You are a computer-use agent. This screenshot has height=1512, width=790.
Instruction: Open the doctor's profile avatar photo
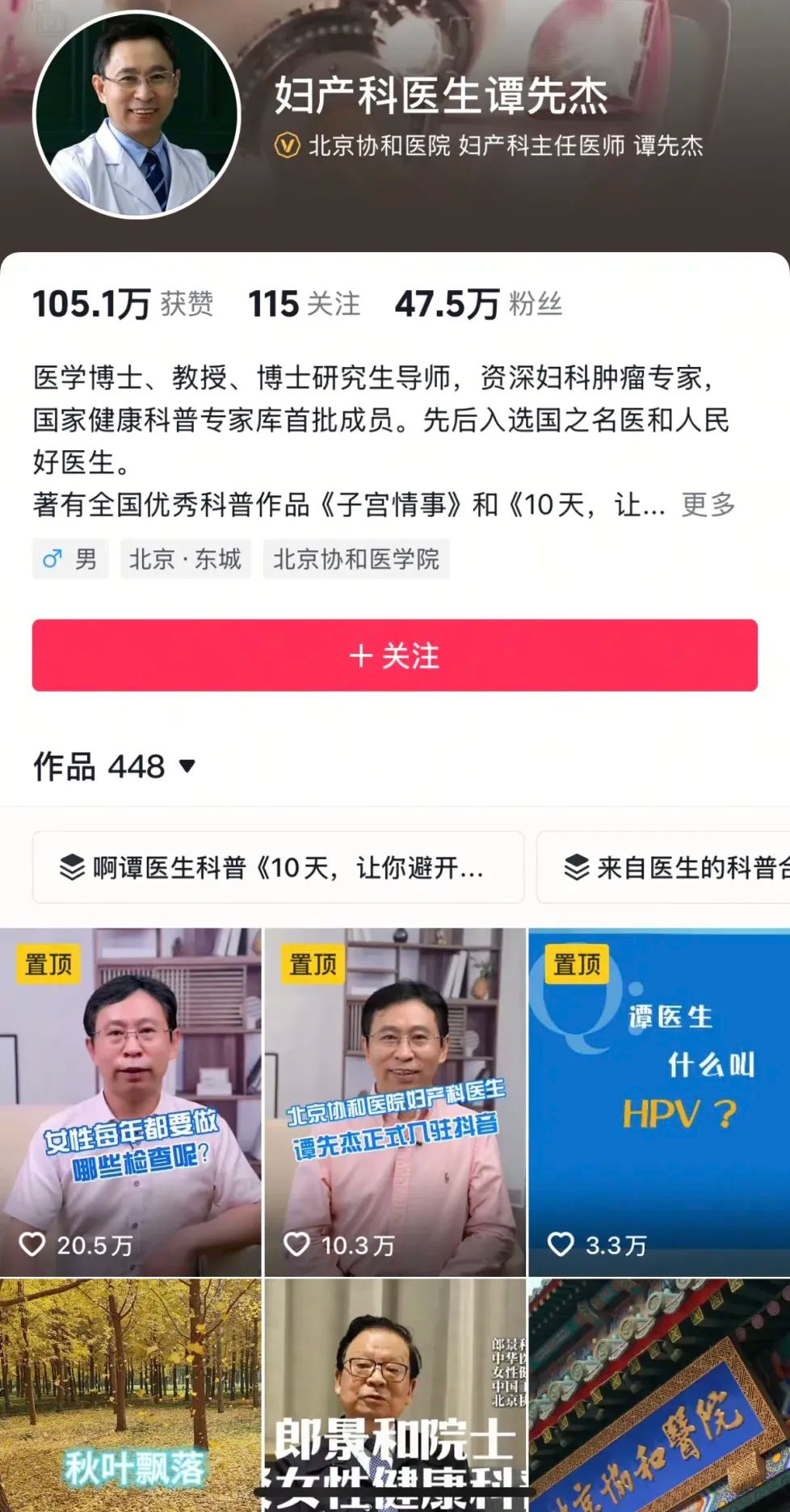(137, 114)
